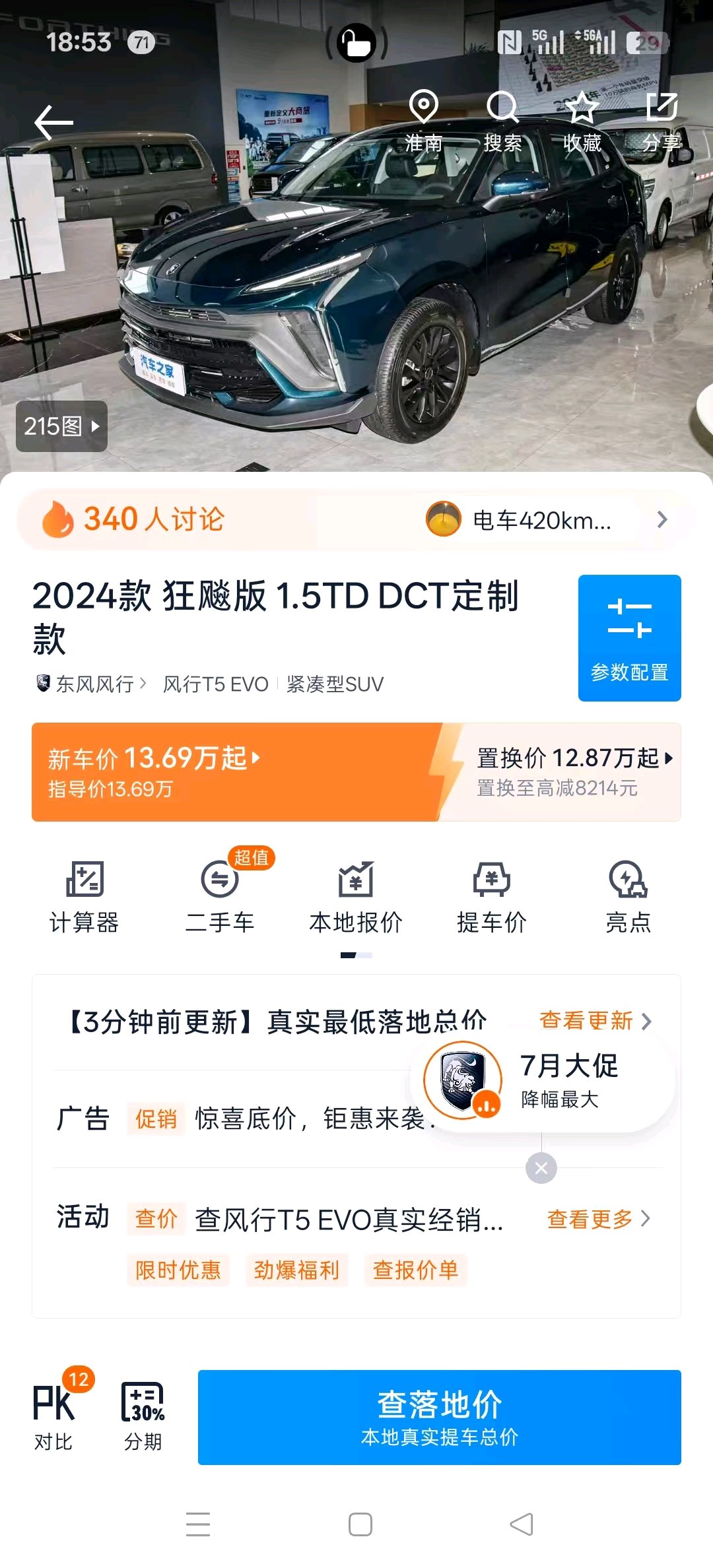Open the 搜索 search icon
Image resolution: width=713 pixels, height=1568 pixels.
coord(502,121)
